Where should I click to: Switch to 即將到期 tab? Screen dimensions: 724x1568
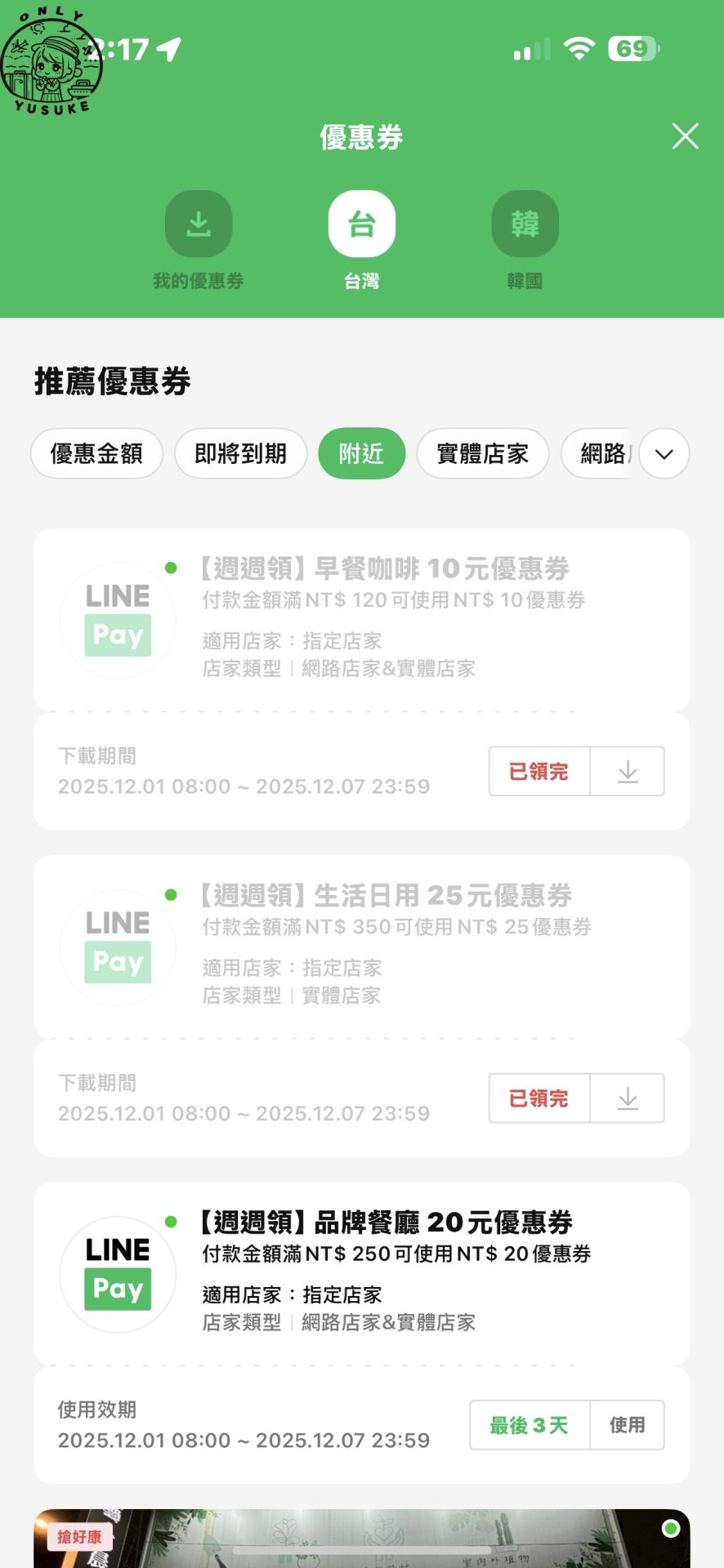tap(240, 453)
